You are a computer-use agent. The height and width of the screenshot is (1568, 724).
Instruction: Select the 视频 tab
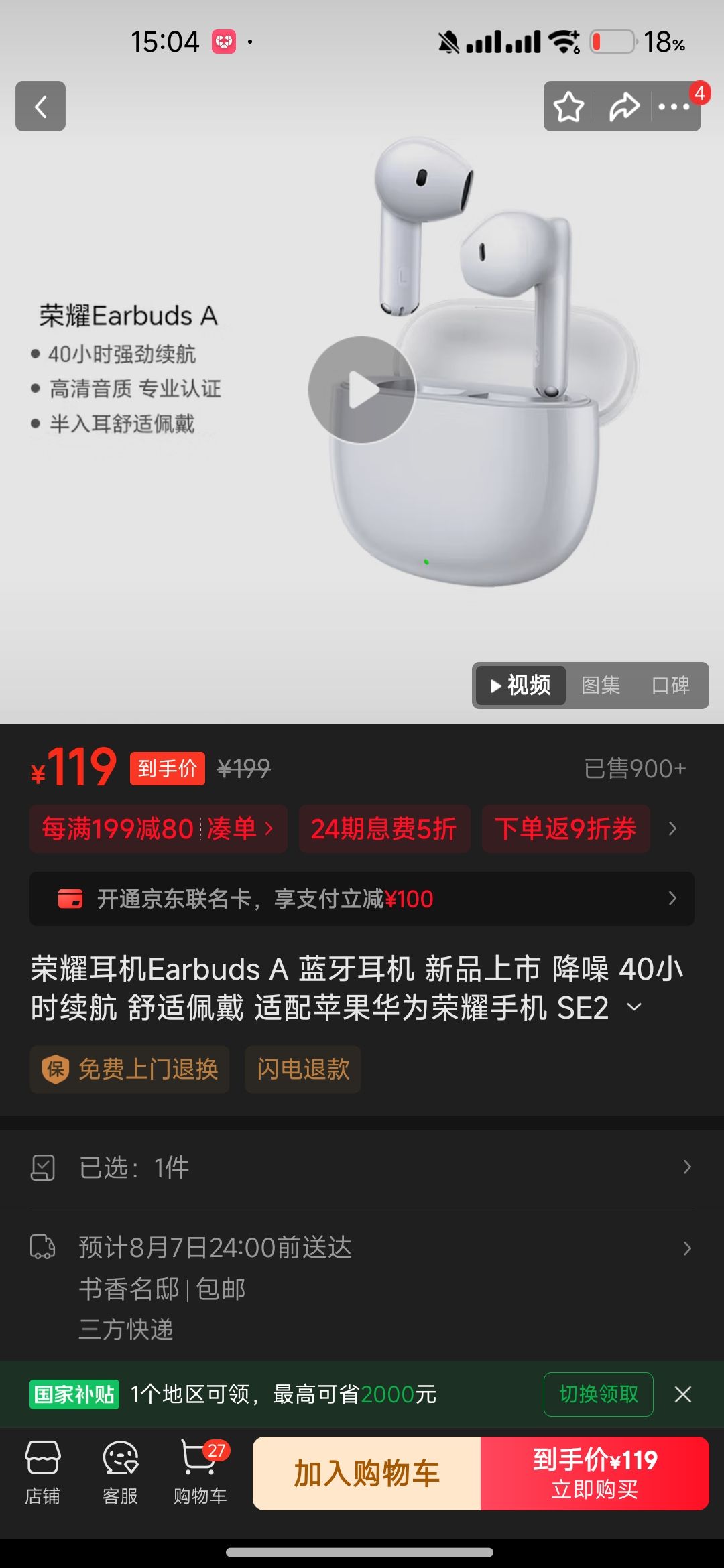pos(520,685)
